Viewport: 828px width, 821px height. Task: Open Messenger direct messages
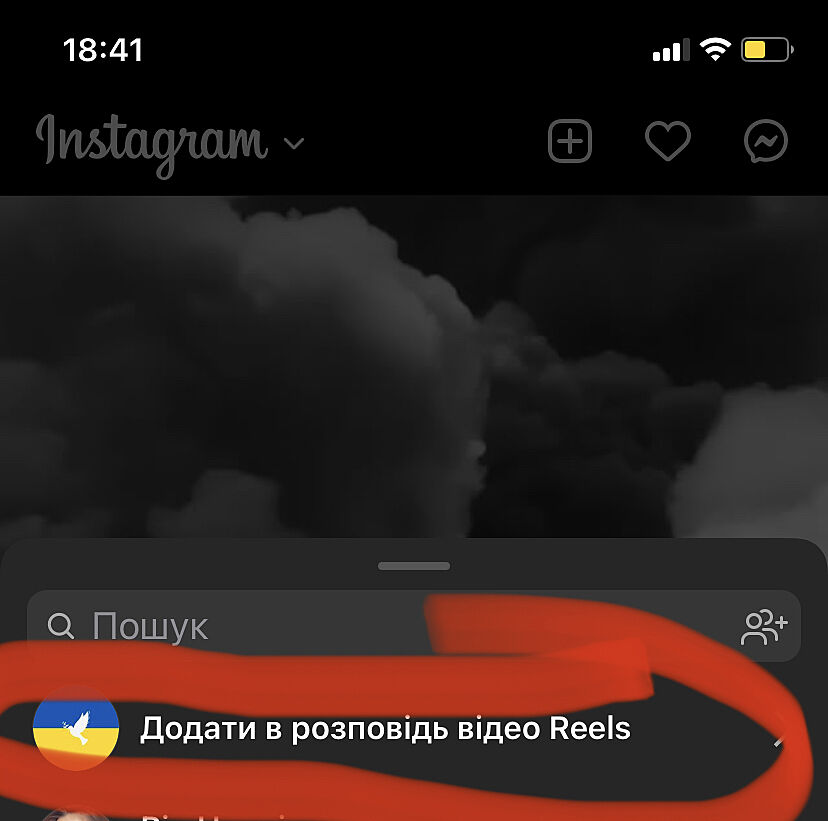(767, 142)
